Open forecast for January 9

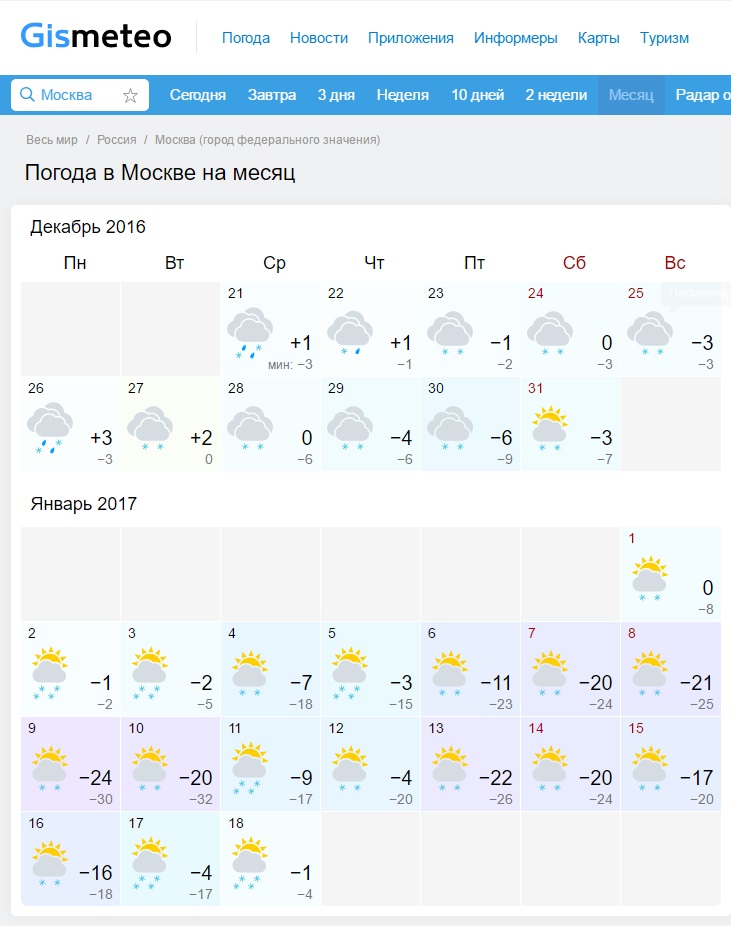coord(70,764)
